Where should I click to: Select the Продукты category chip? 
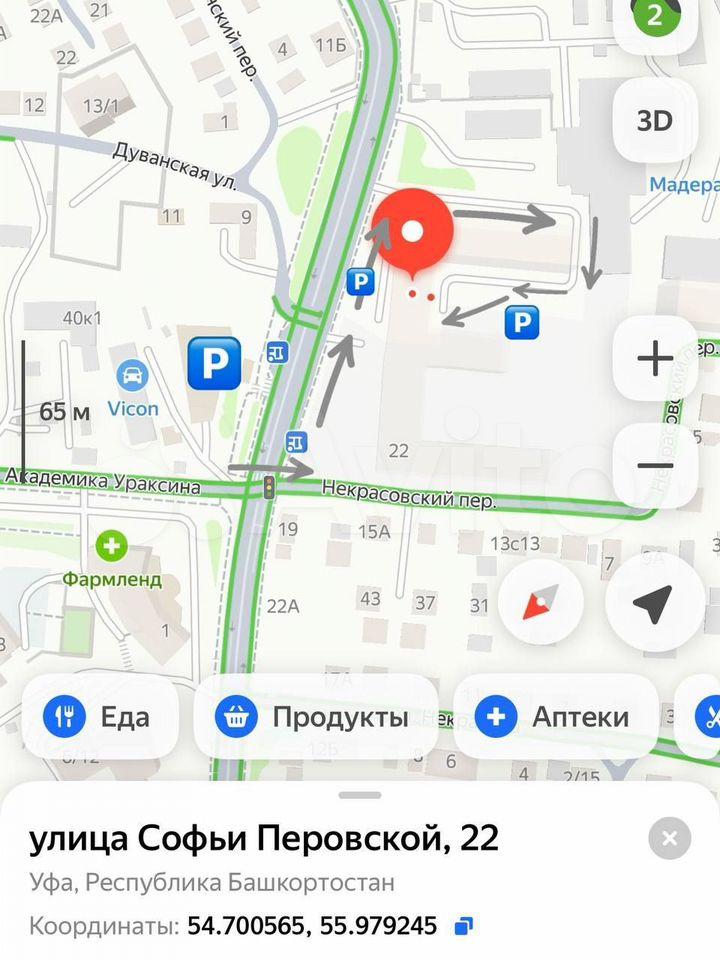click(315, 717)
